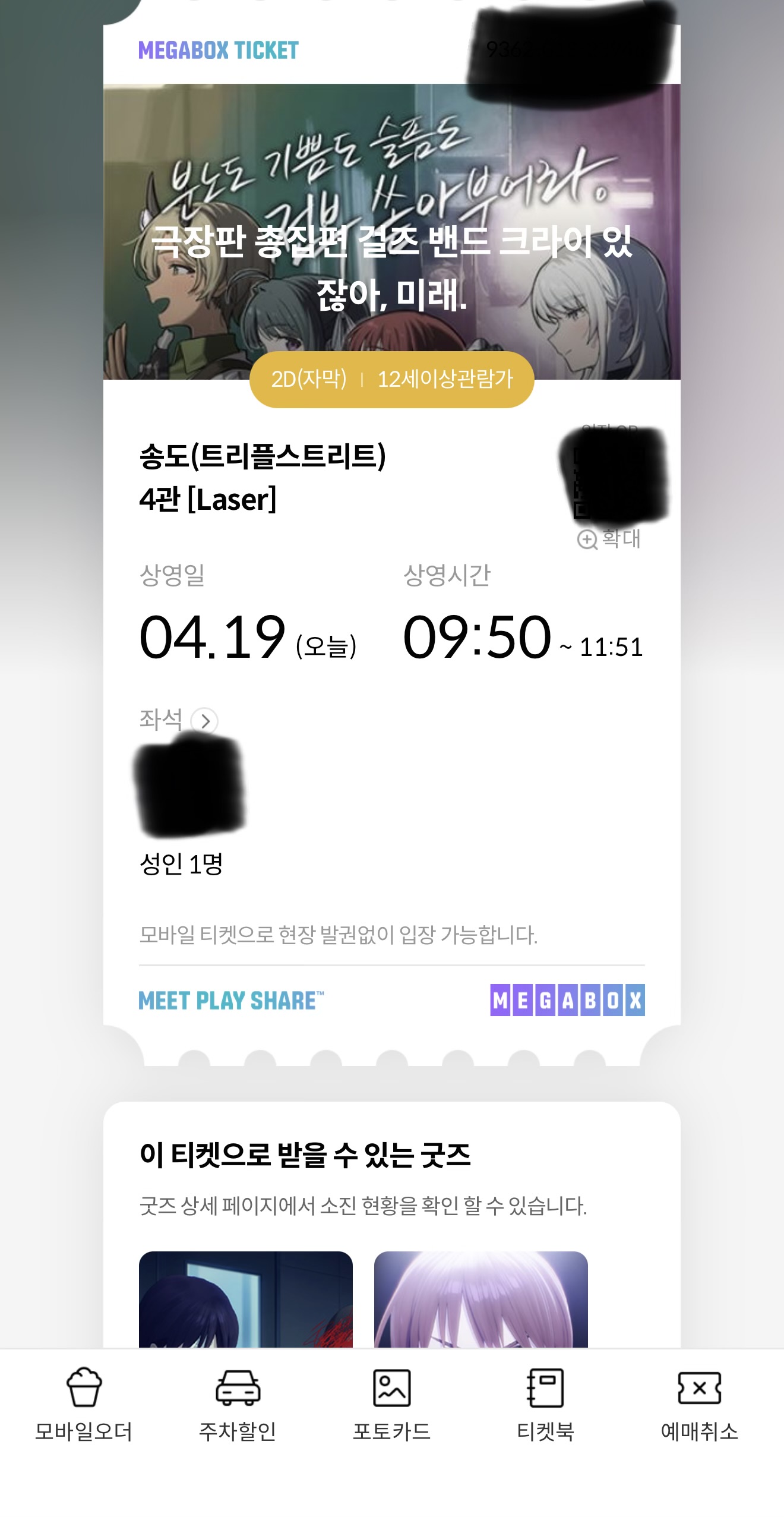Image resolution: width=784 pixels, height=1517 pixels.
Task: Open 포토카드 photo card
Action: 391,1404
